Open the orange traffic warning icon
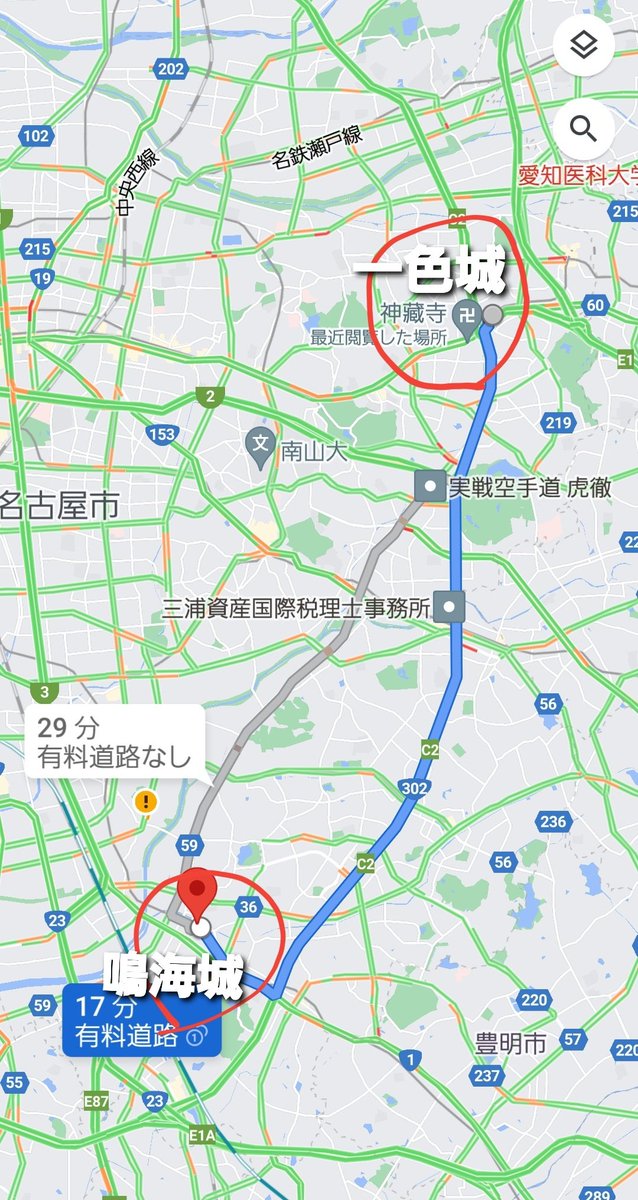Viewport: 638px width, 1200px height. tap(146, 801)
